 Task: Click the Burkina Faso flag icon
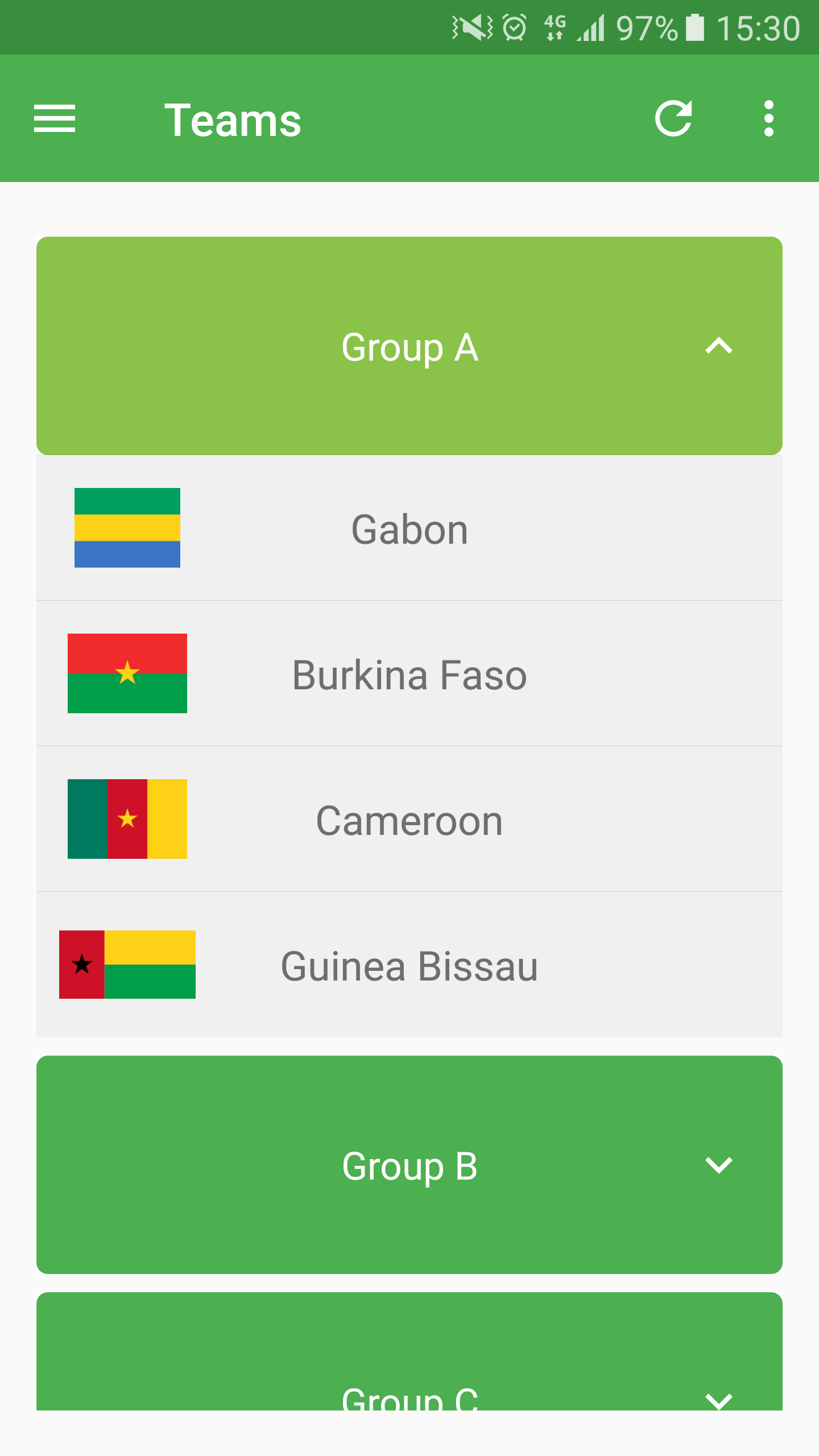tap(127, 674)
